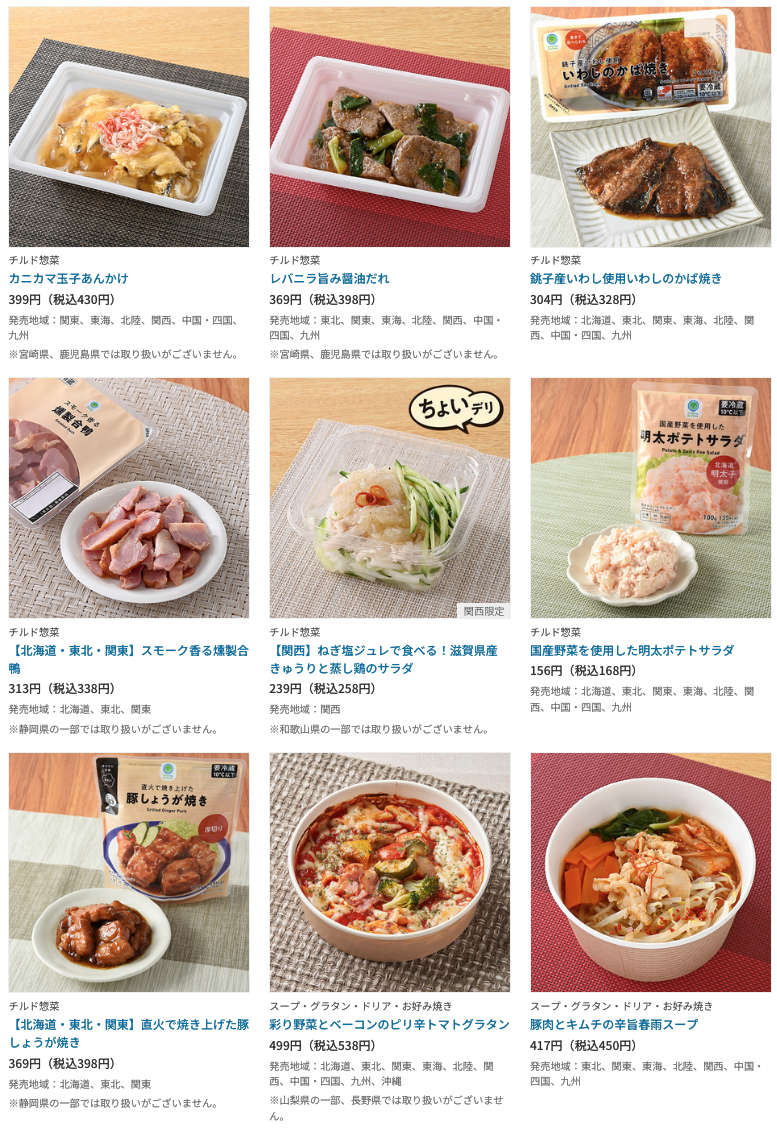
Task: Select the ピリ辛トマトグラタン product photo
Action: point(389,872)
